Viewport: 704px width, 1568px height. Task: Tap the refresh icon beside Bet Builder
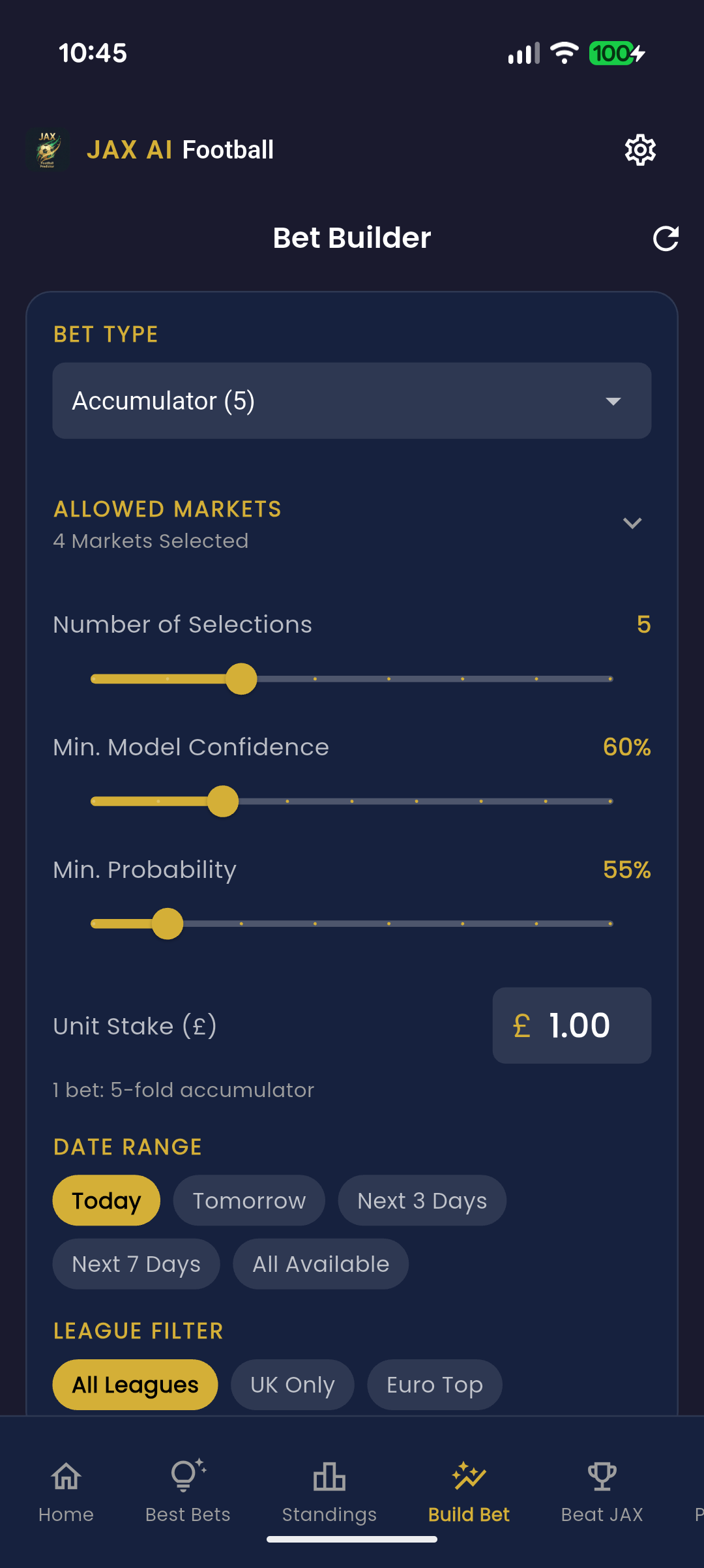pyautogui.click(x=666, y=238)
